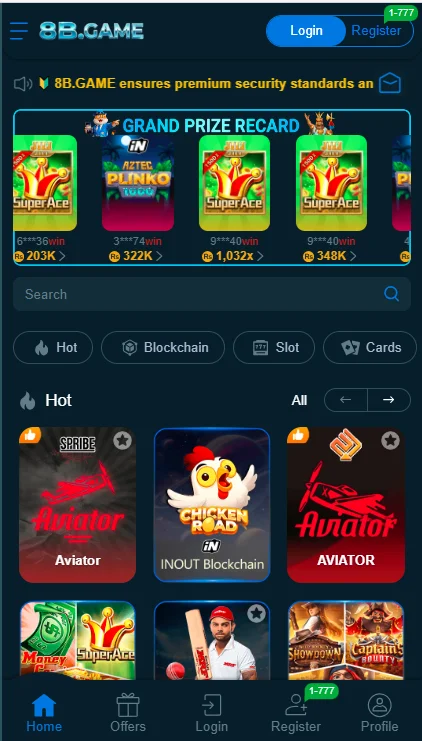This screenshot has height=741, width=422.
Task: Go to next hot games page
Action: pos(389,400)
